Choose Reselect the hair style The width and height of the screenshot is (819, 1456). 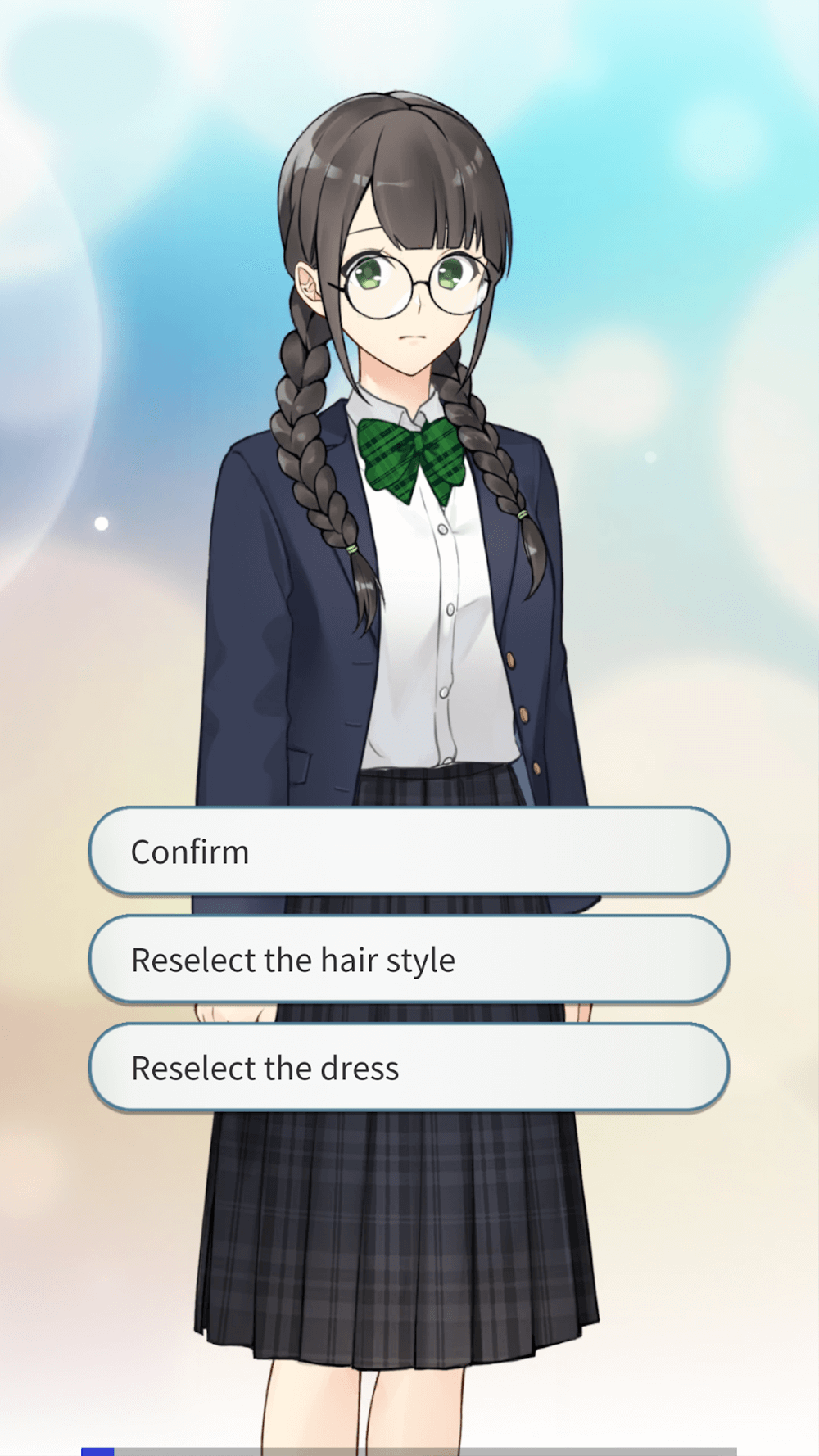(409, 960)
